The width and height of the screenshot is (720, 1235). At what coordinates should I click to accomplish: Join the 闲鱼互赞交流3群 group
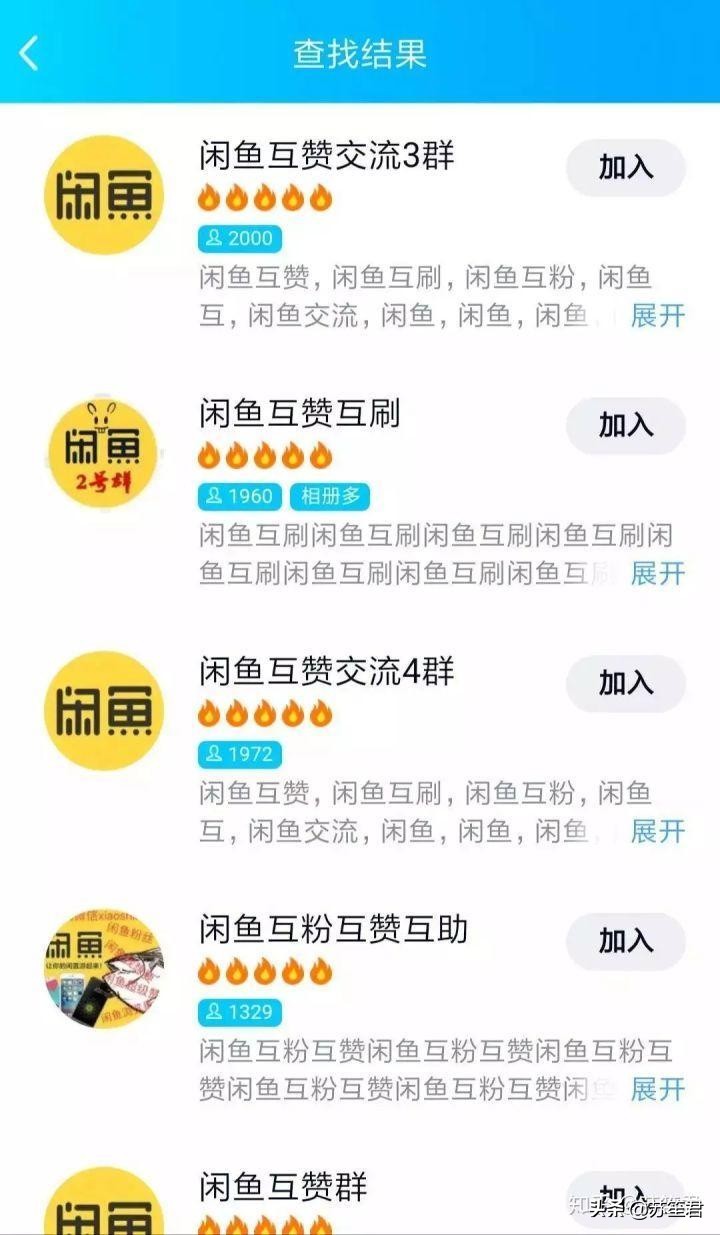(x=625, y=168)
